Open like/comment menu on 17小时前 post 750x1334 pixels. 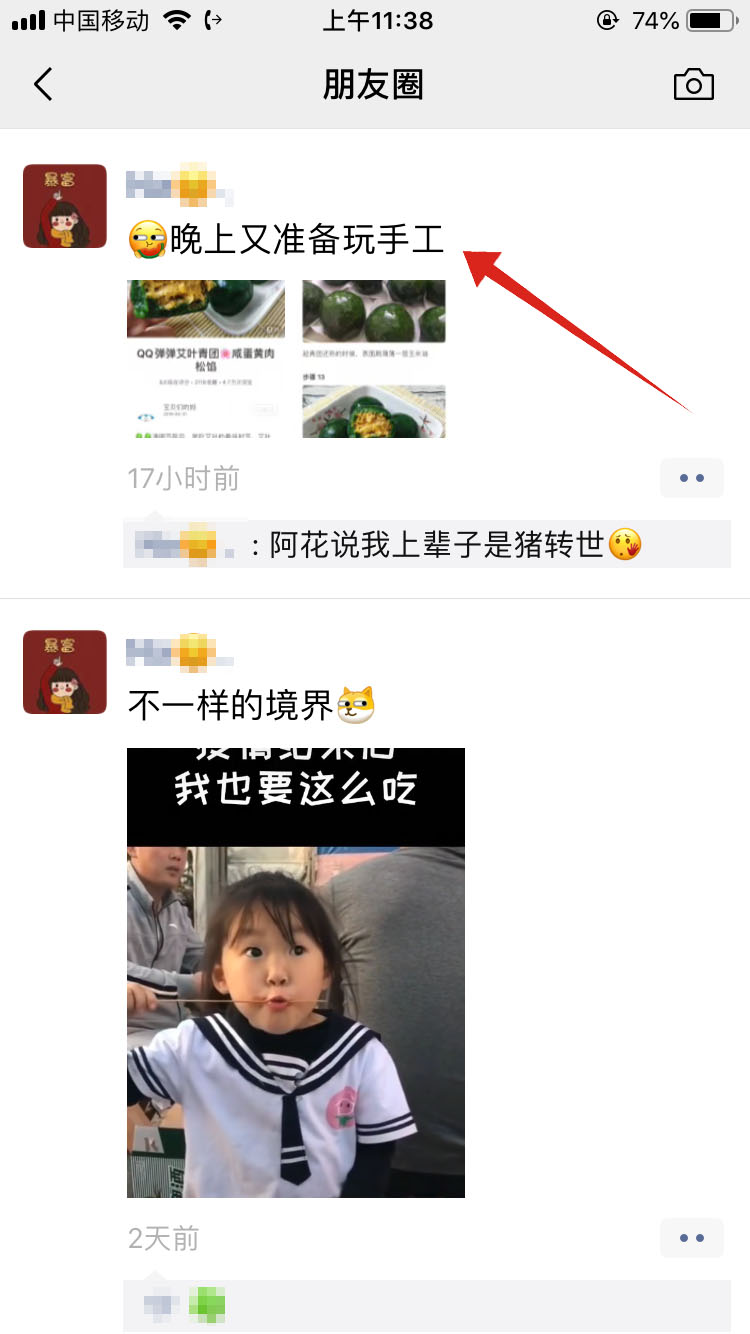691,478
